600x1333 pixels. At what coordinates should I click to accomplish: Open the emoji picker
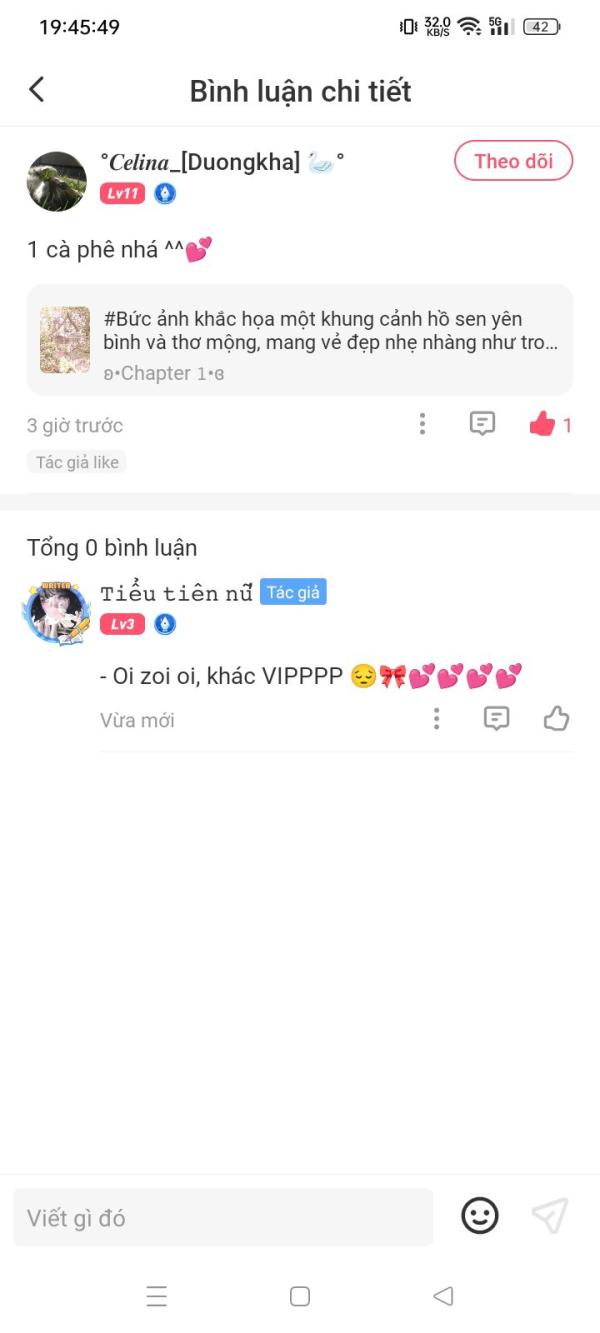pos(480,1216)
